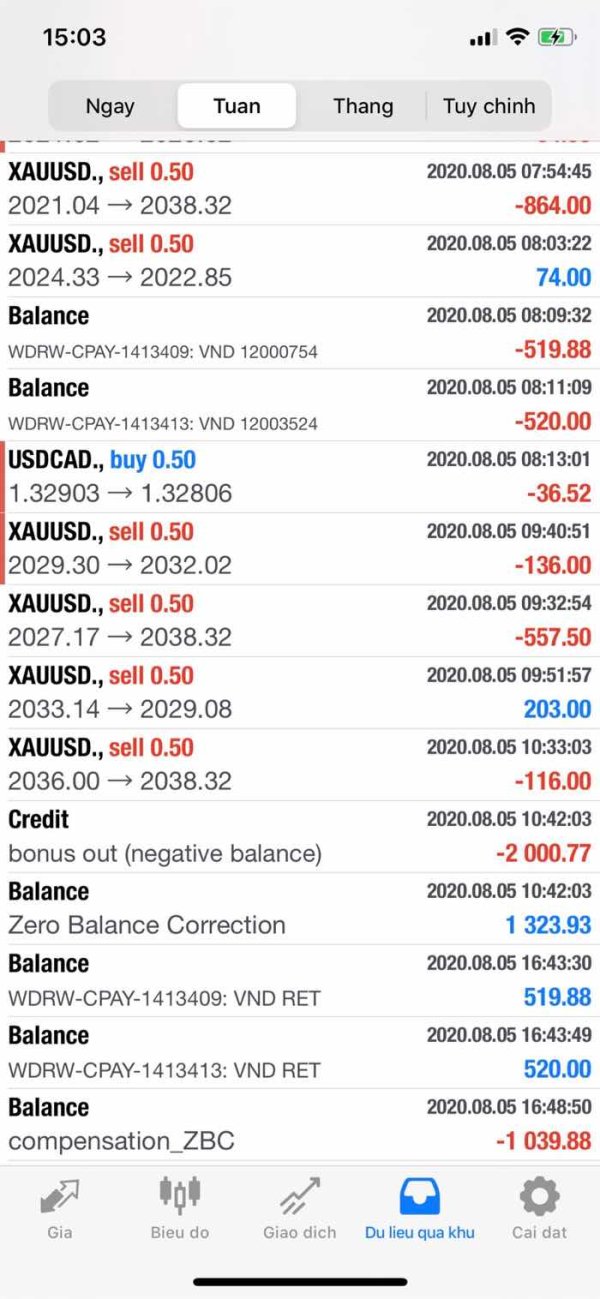Select the Tuan period tab
The width and height of the screenshot is (600, 1299).
click(x=237, y=106)
